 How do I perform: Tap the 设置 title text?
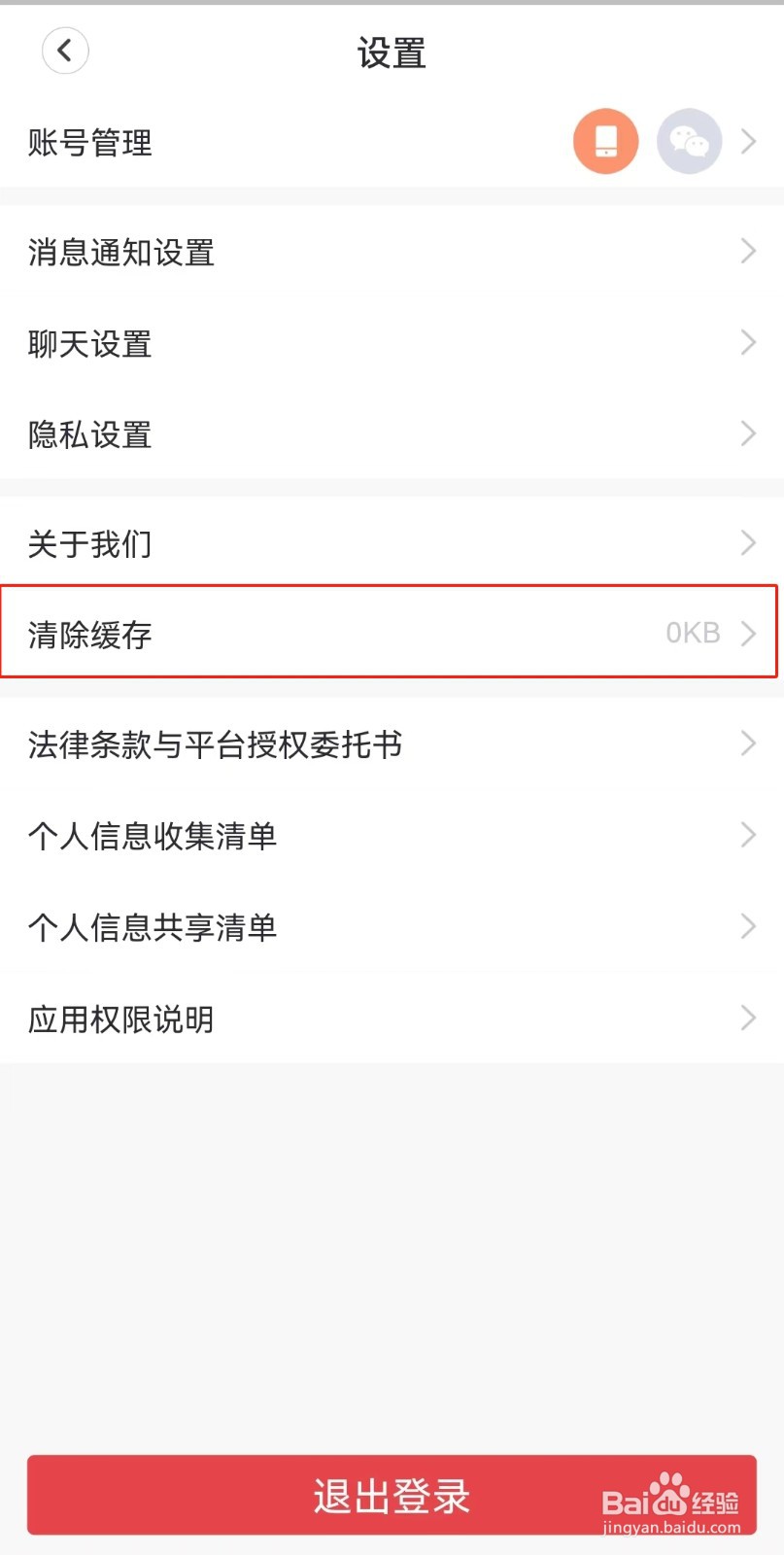click(x=392, y=53)
